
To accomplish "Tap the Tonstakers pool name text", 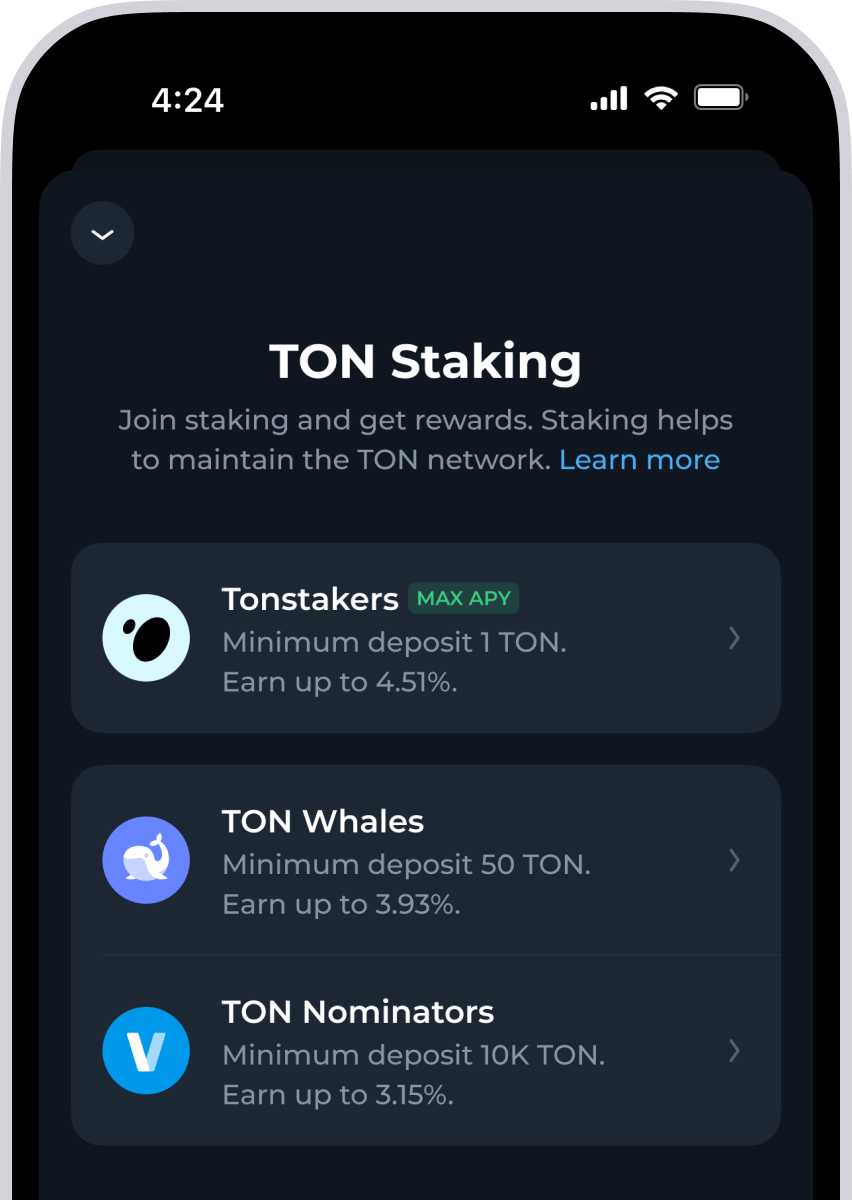I will click(x=309, y=598).
